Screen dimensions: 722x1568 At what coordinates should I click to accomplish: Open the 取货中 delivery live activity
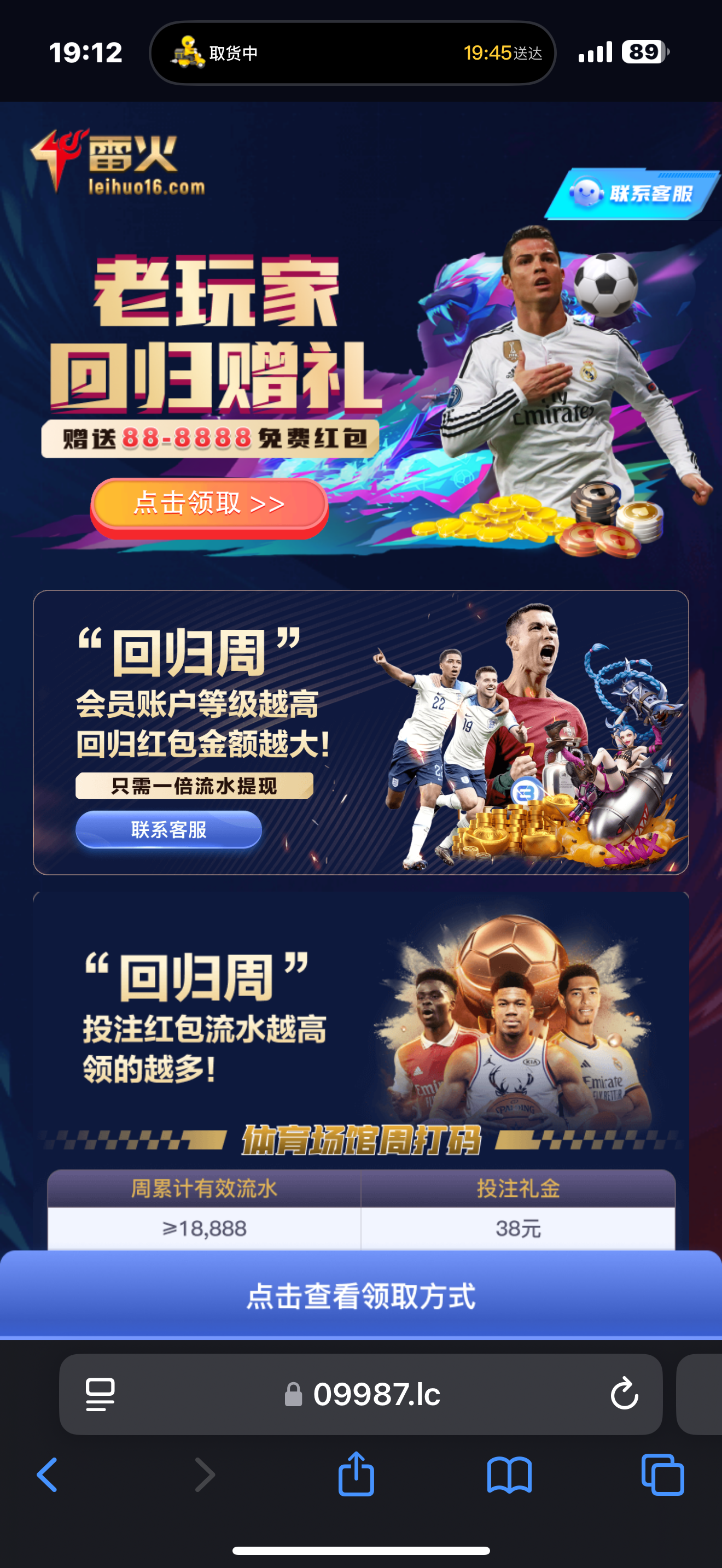coord(352,53)
